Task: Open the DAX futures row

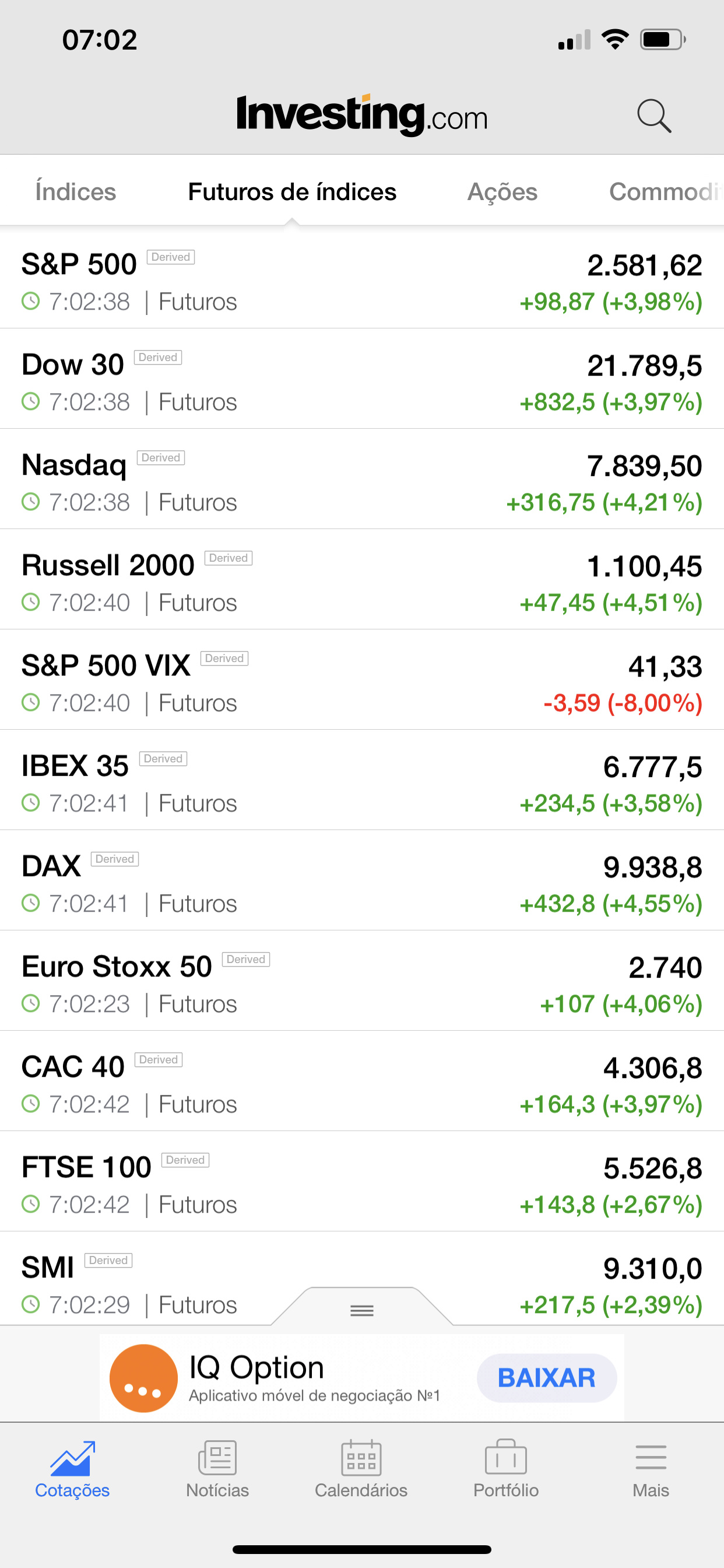Action: pos(362,881)
